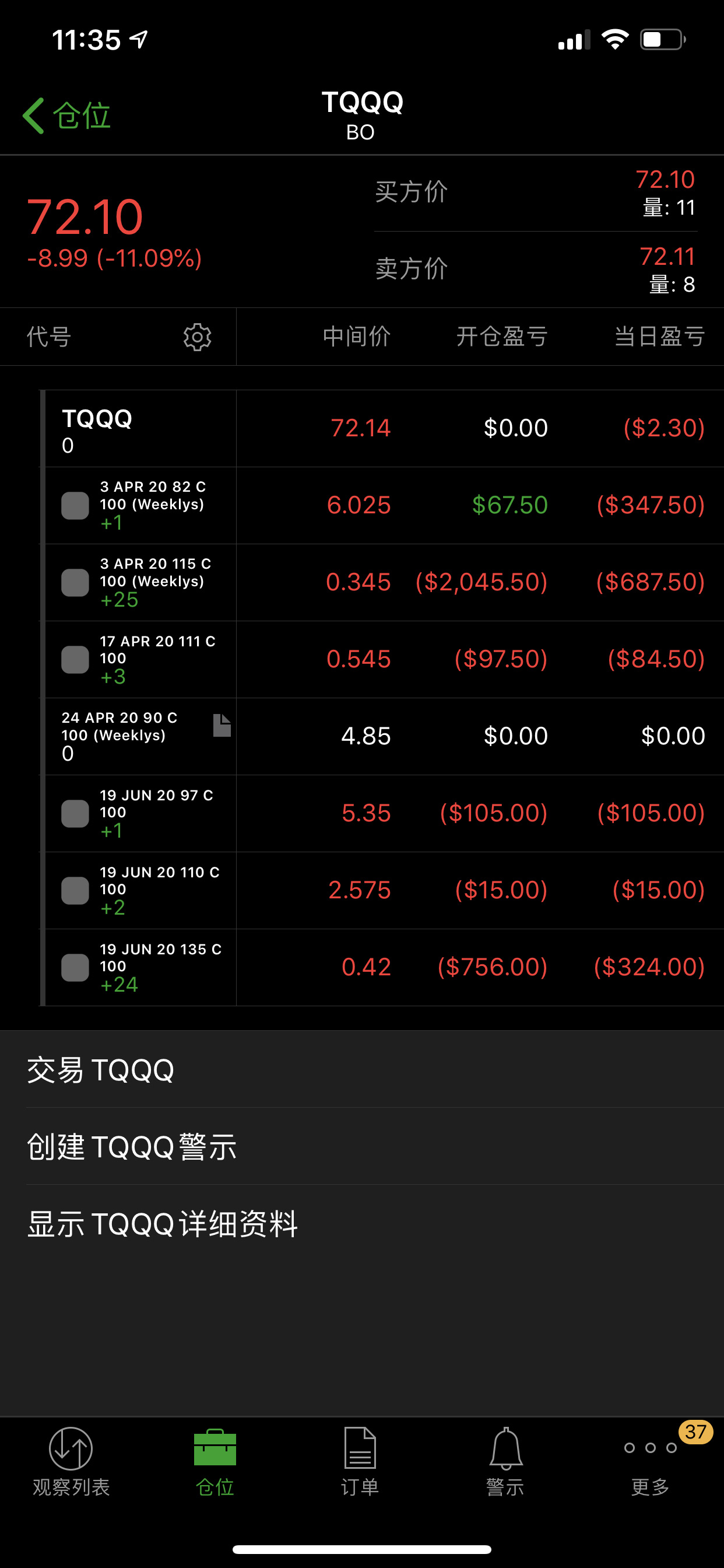
Task: Select the 3 APR 20 82 C checkbox
Action: pyautogui.click(x=75, y=505)
